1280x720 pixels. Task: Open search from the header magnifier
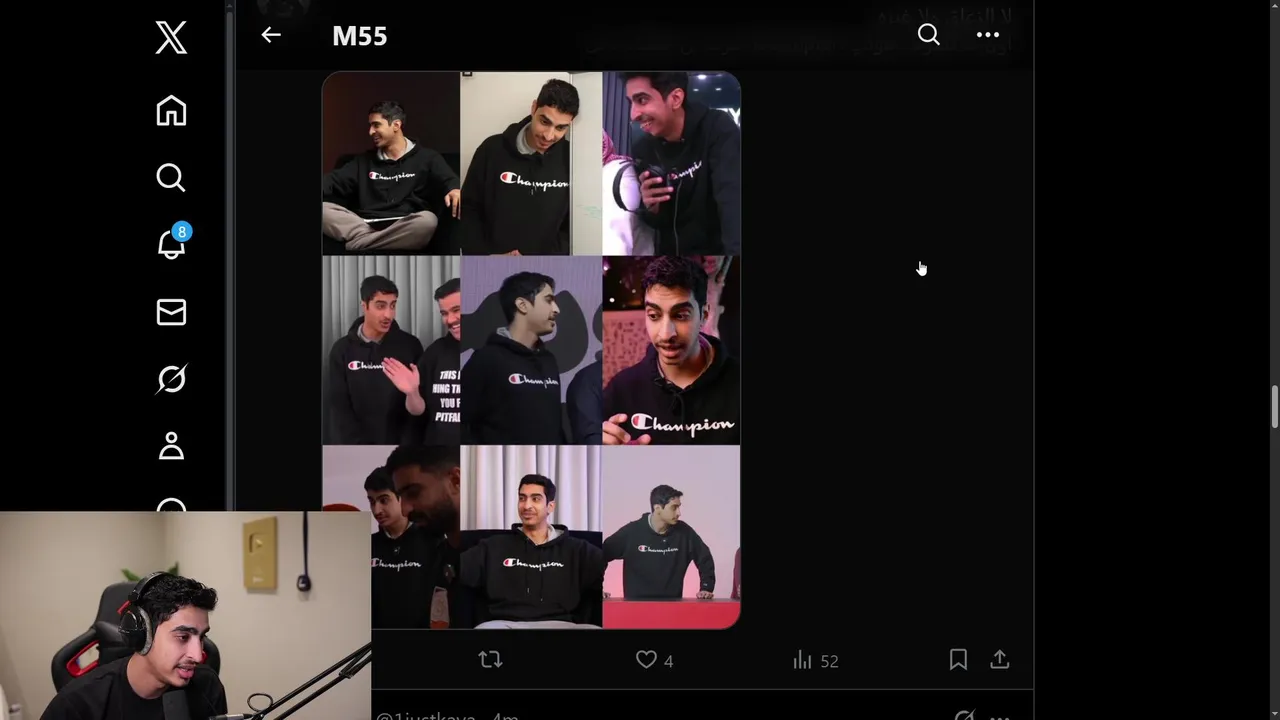928,35
